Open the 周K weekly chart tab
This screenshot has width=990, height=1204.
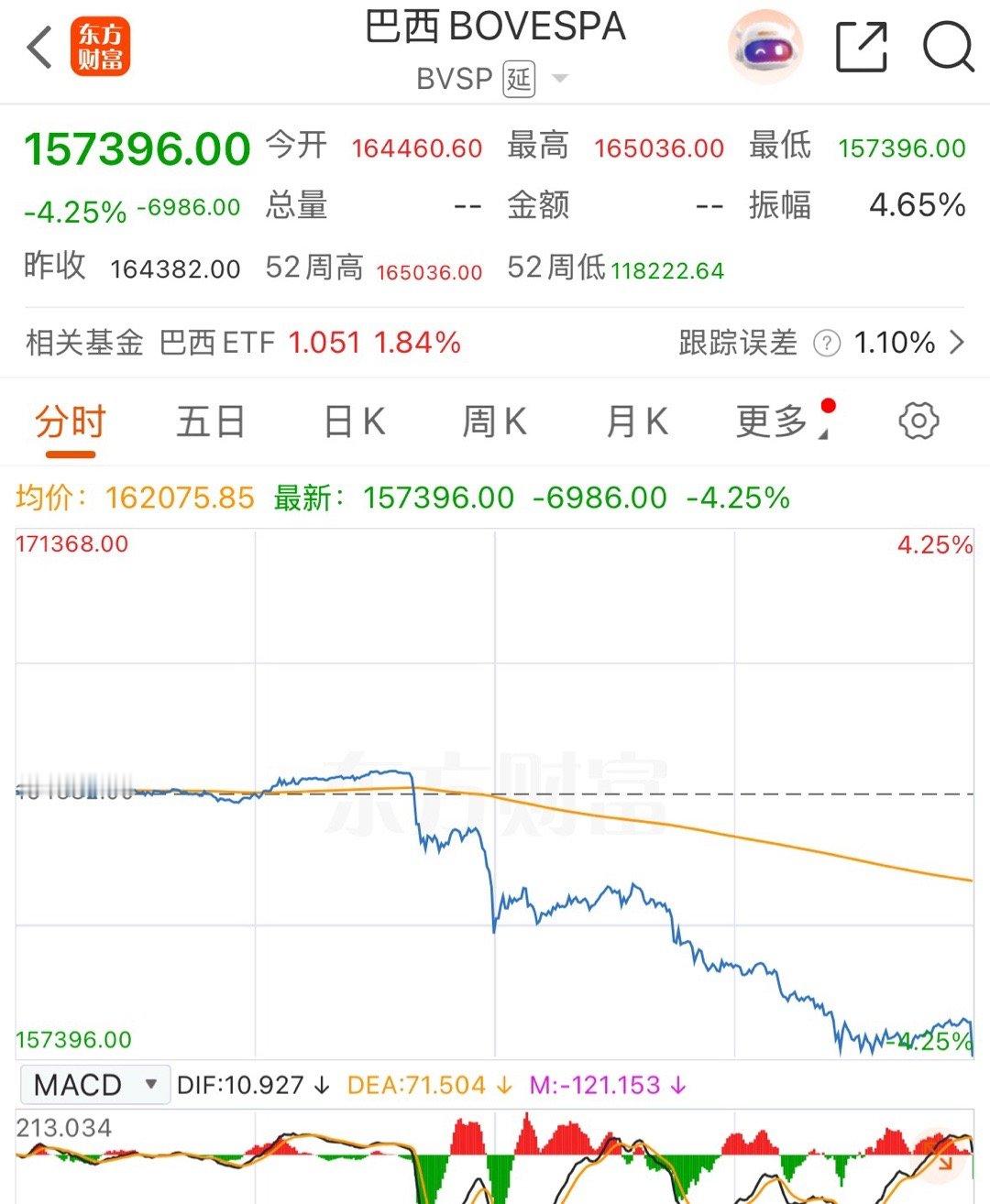[495, 421]
